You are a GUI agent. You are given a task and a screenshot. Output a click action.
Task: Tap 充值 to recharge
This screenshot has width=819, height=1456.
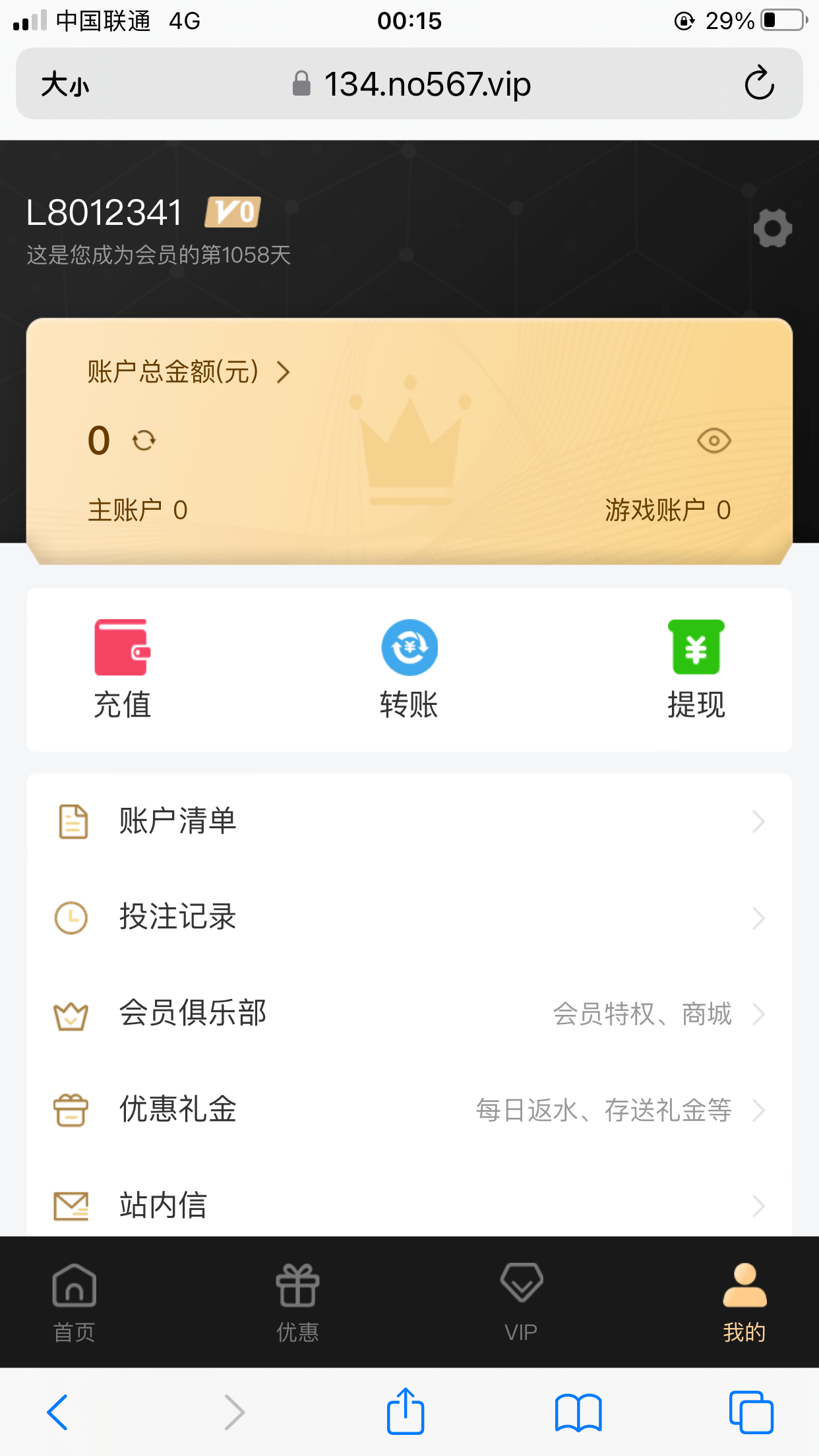click(122, 669)
